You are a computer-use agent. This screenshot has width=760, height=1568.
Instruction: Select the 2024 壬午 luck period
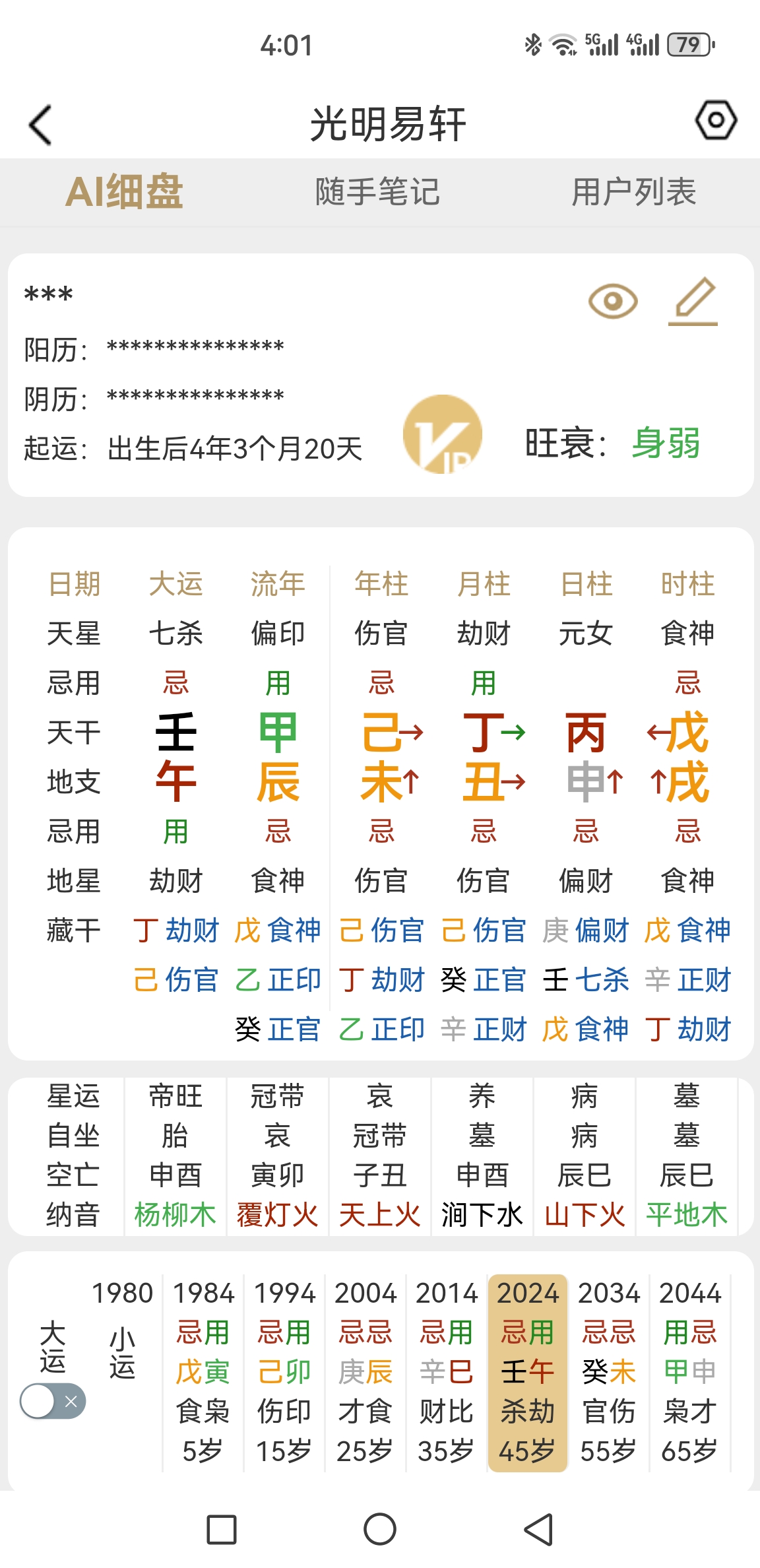[x=528, y=1373]
